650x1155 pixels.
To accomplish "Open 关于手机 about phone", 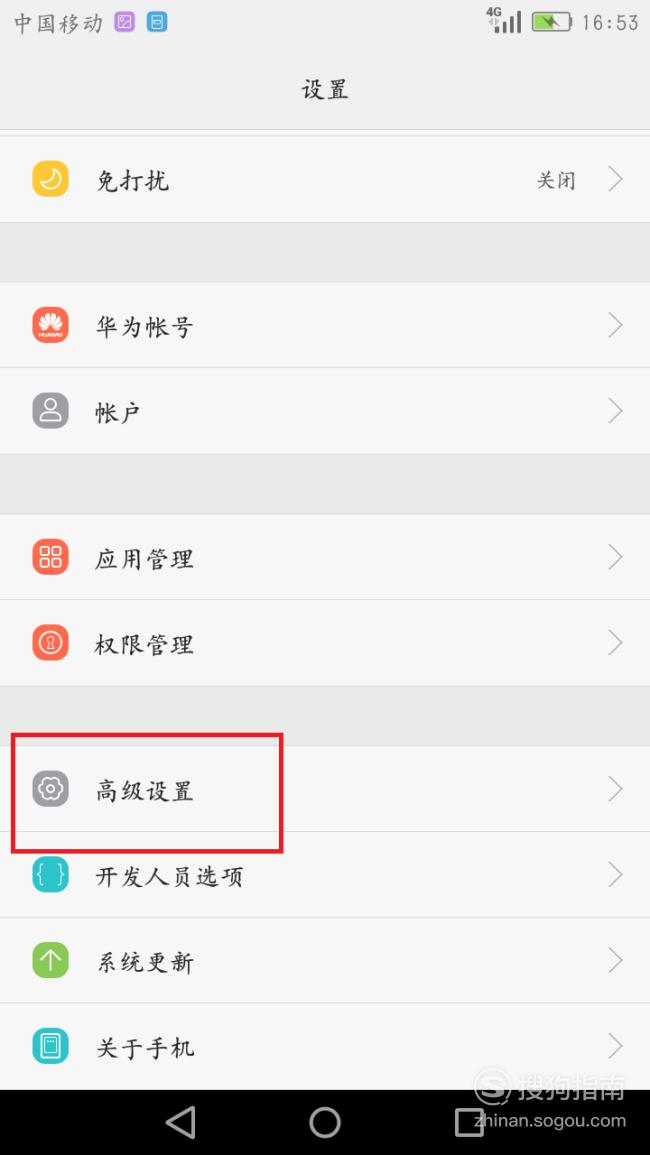I will (325, 1046).
